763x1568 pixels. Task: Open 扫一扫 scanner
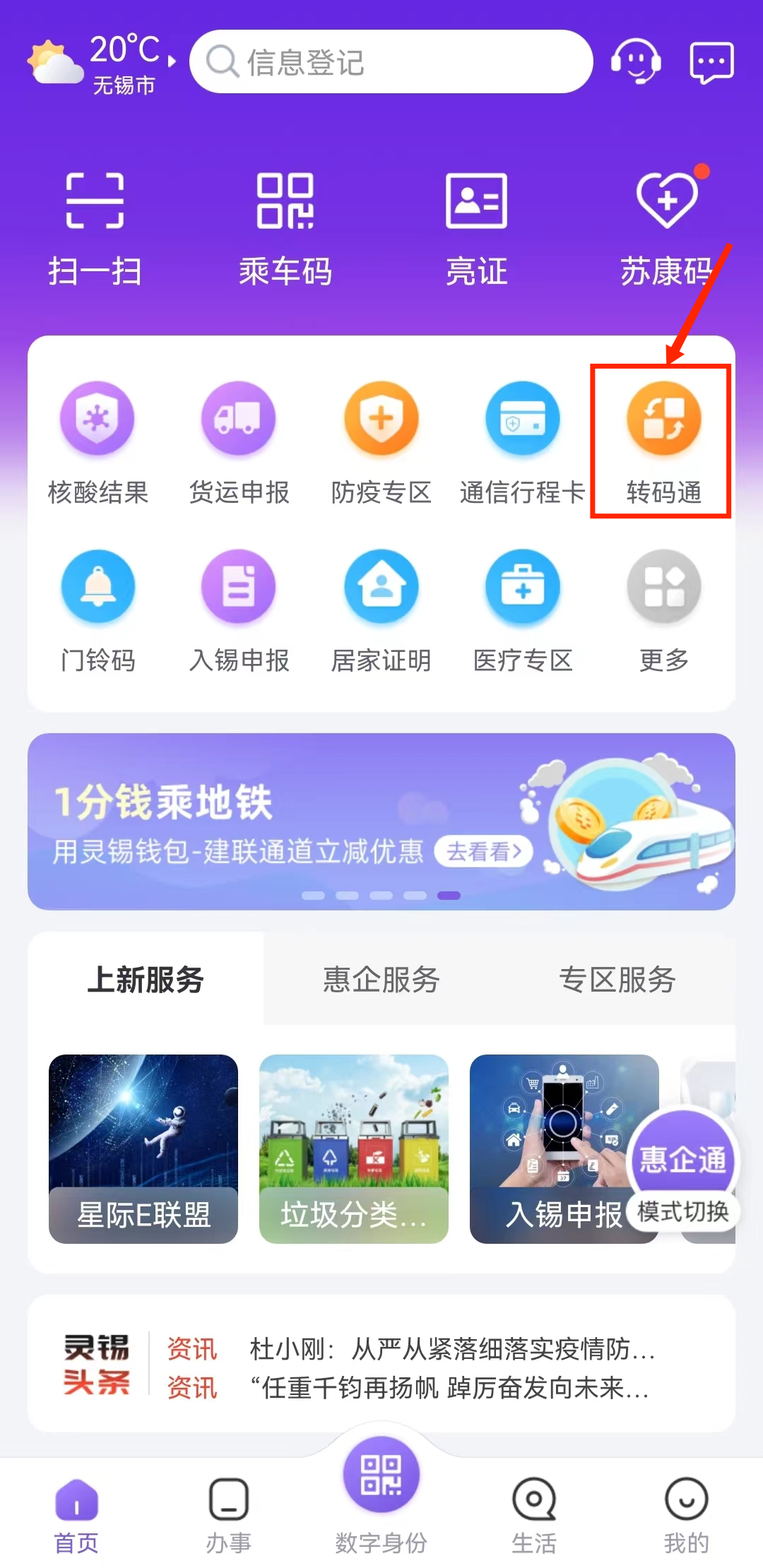pyautogui.click(x=95, y=227)
